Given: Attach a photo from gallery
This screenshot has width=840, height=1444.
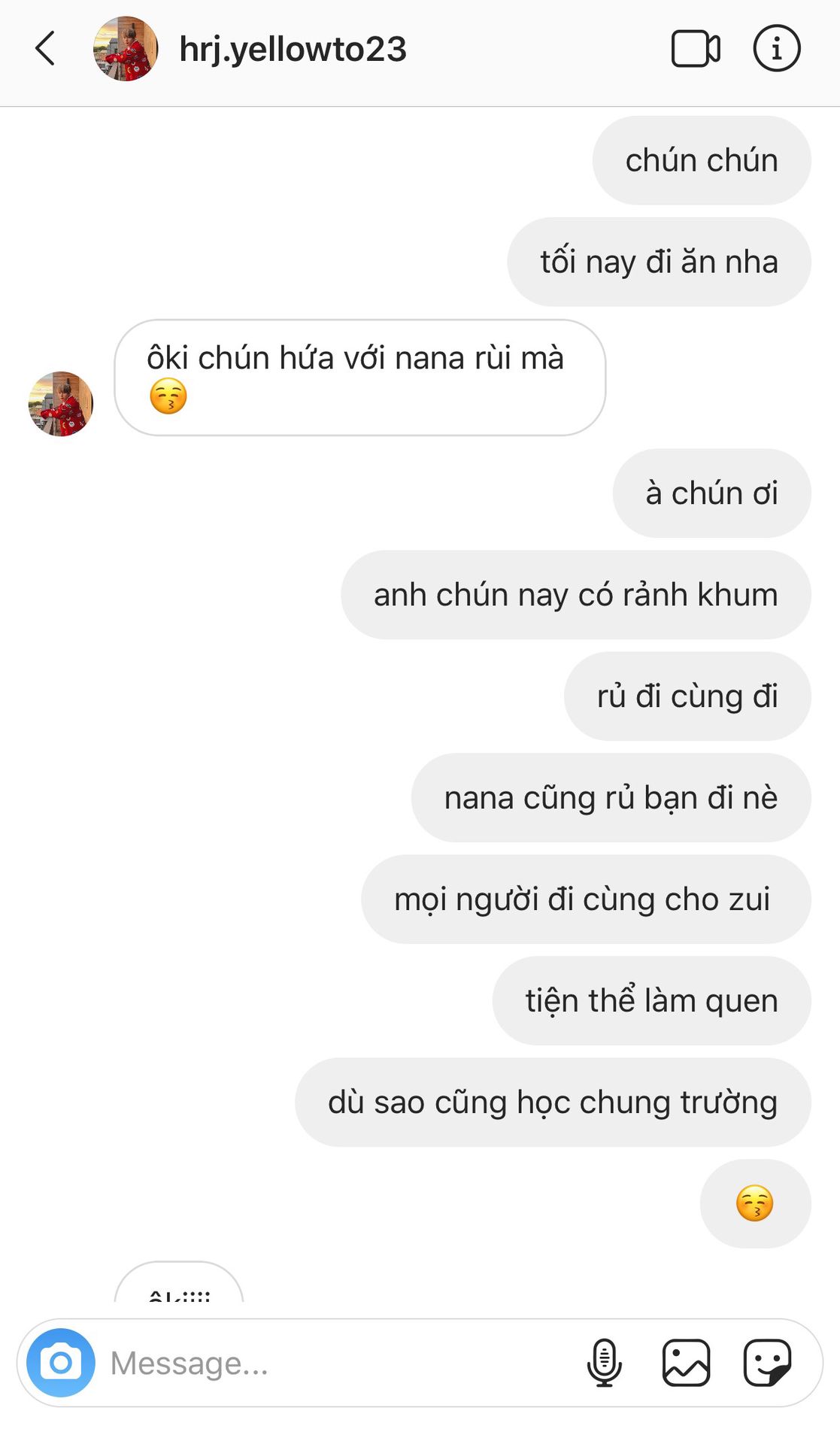Looking at the screenshot, I should click(685, 1362).
